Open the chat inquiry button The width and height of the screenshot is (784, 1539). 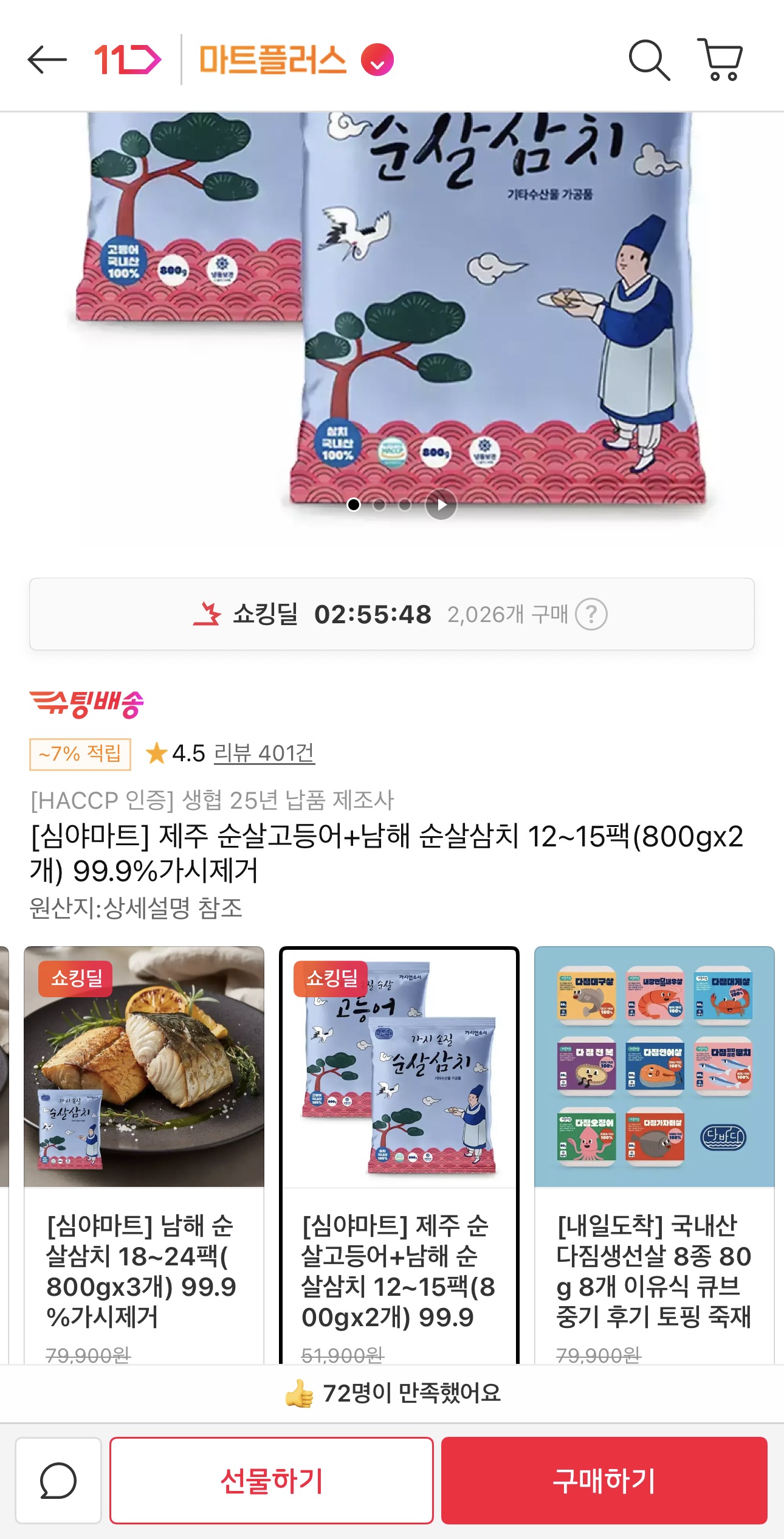[x=58, y=1481]
